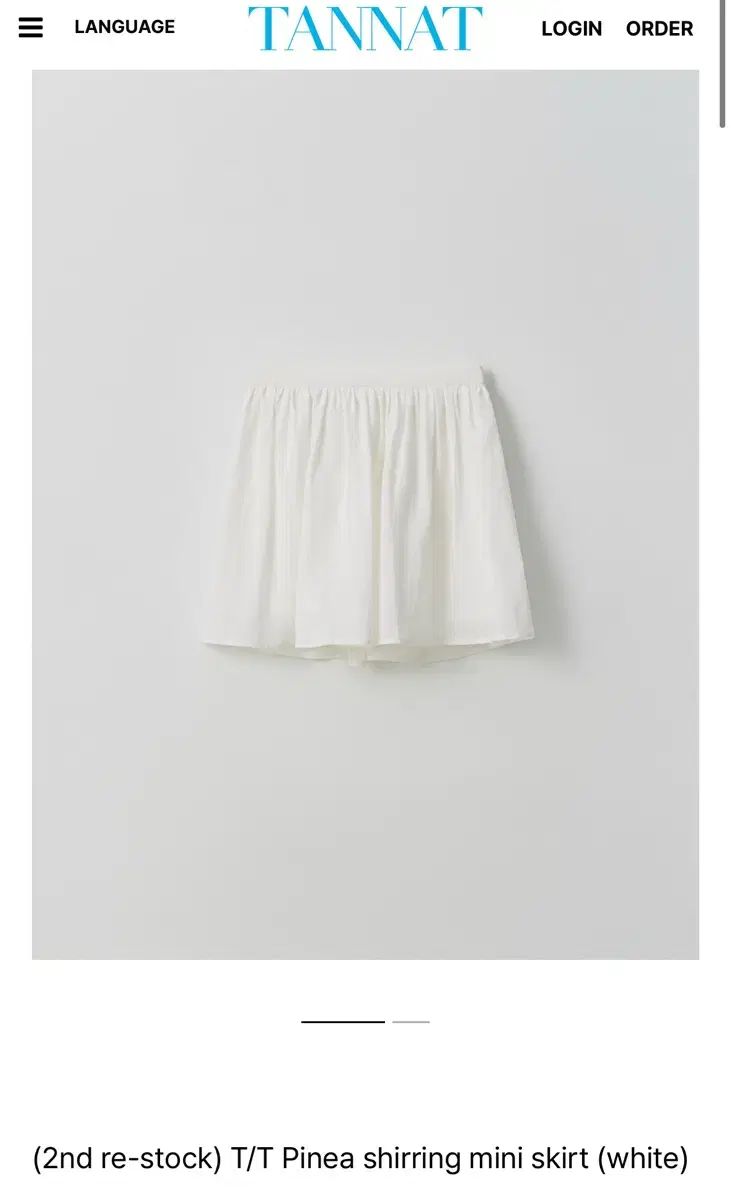
Task: Switch to the second image indicator
Action: (410, 1021)
